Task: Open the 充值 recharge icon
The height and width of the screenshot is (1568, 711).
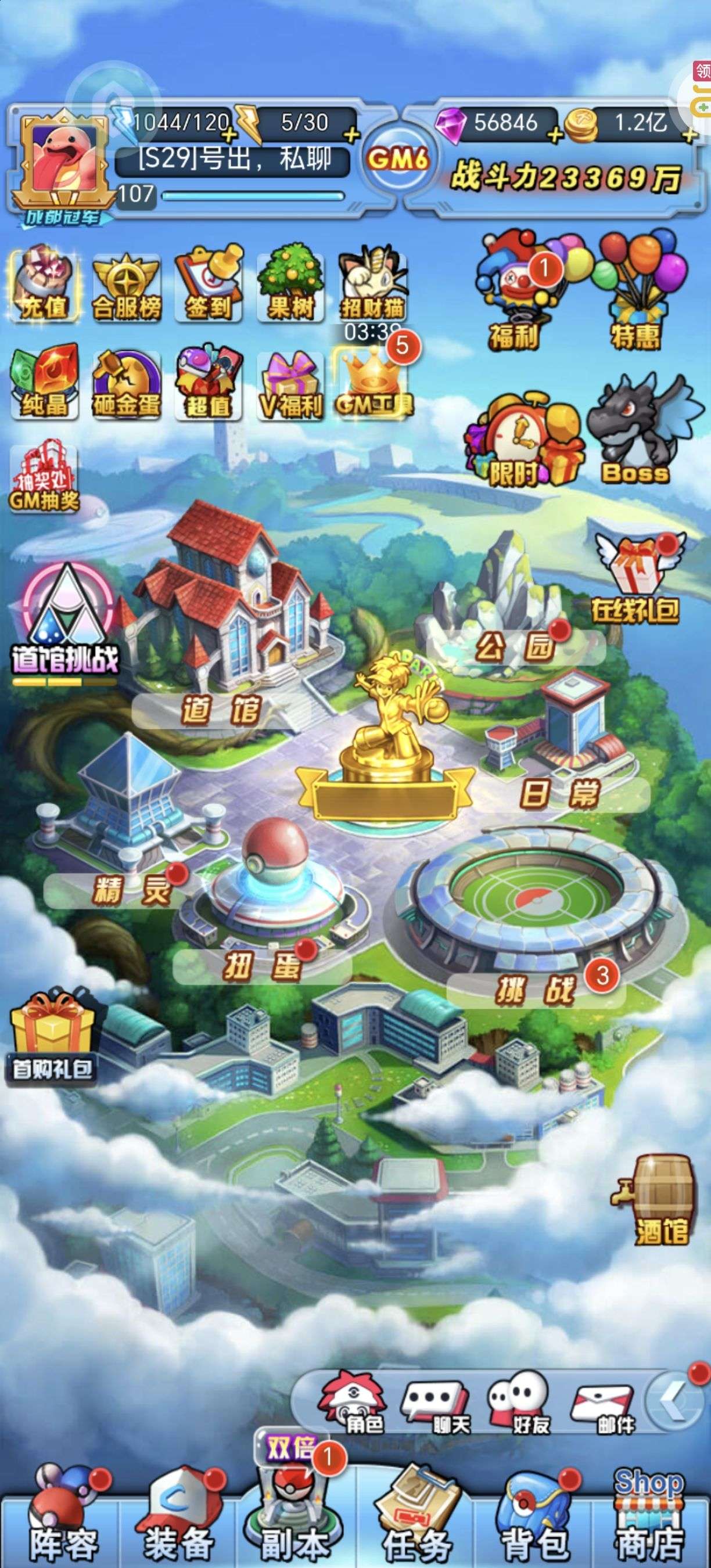Action: (43, 285)
